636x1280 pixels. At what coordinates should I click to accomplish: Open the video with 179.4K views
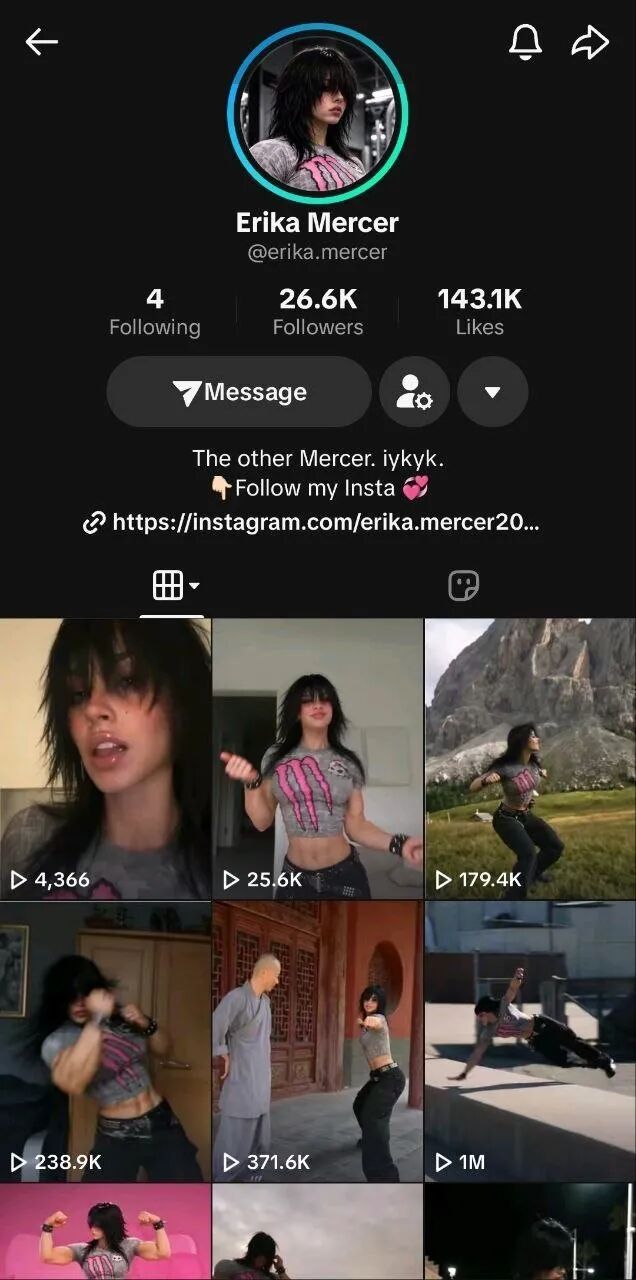pos(530,758)
